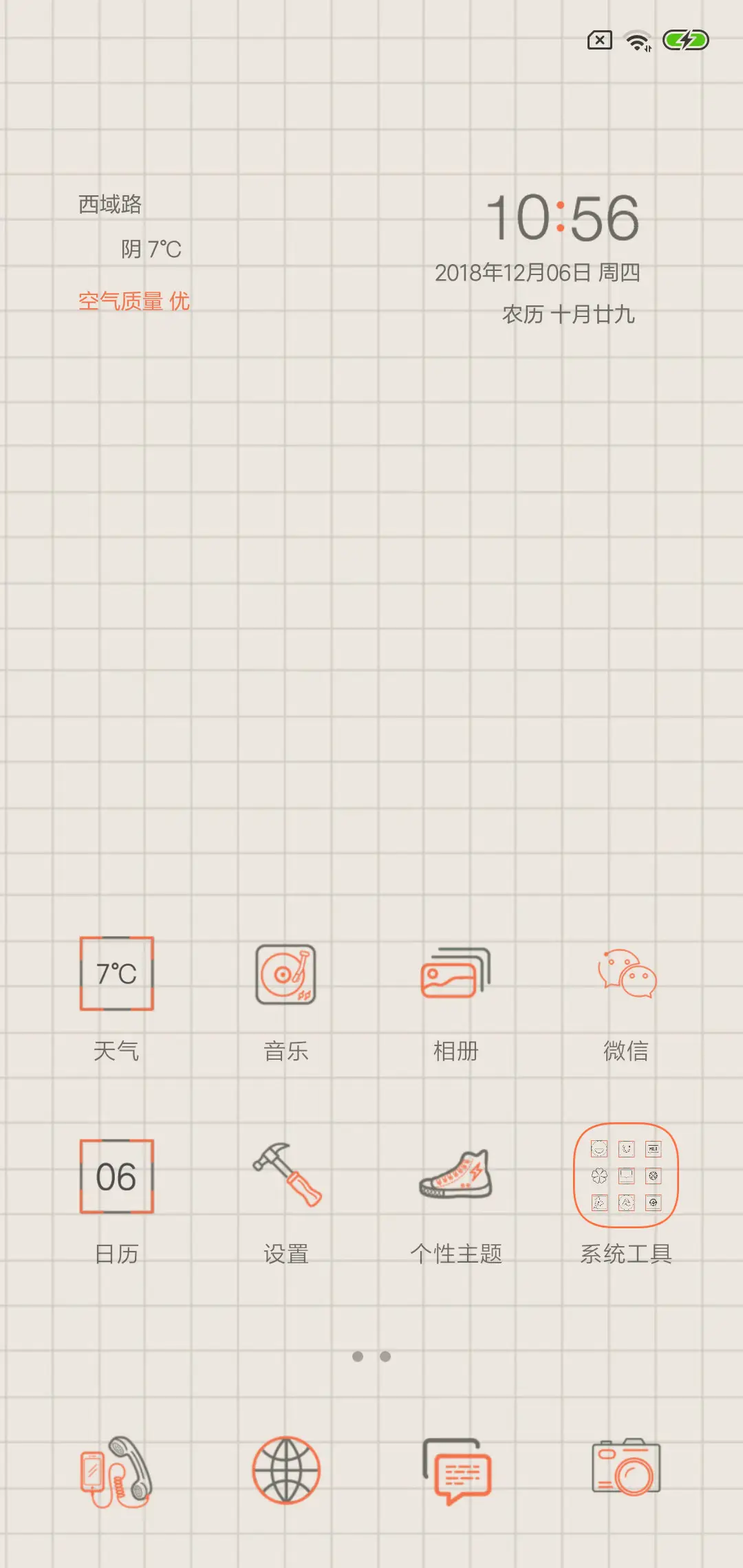Open the 天气 weather app

click(116, 972)
